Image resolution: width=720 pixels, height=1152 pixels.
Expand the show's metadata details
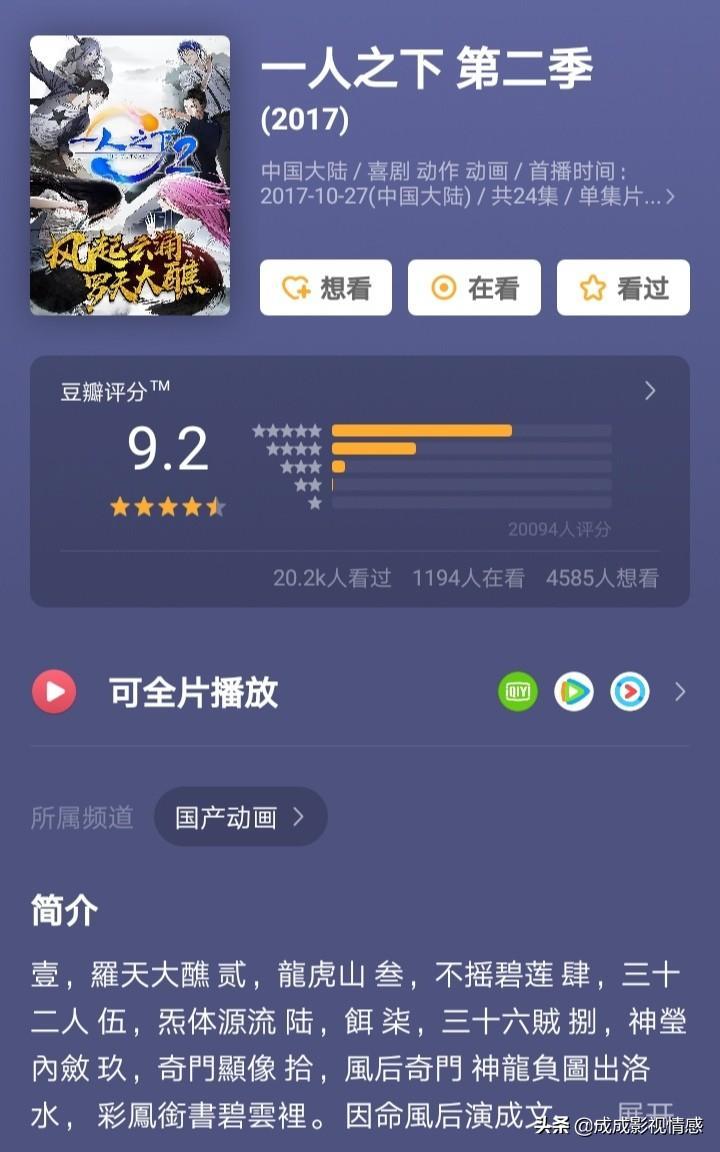click(x=669, y=197)
